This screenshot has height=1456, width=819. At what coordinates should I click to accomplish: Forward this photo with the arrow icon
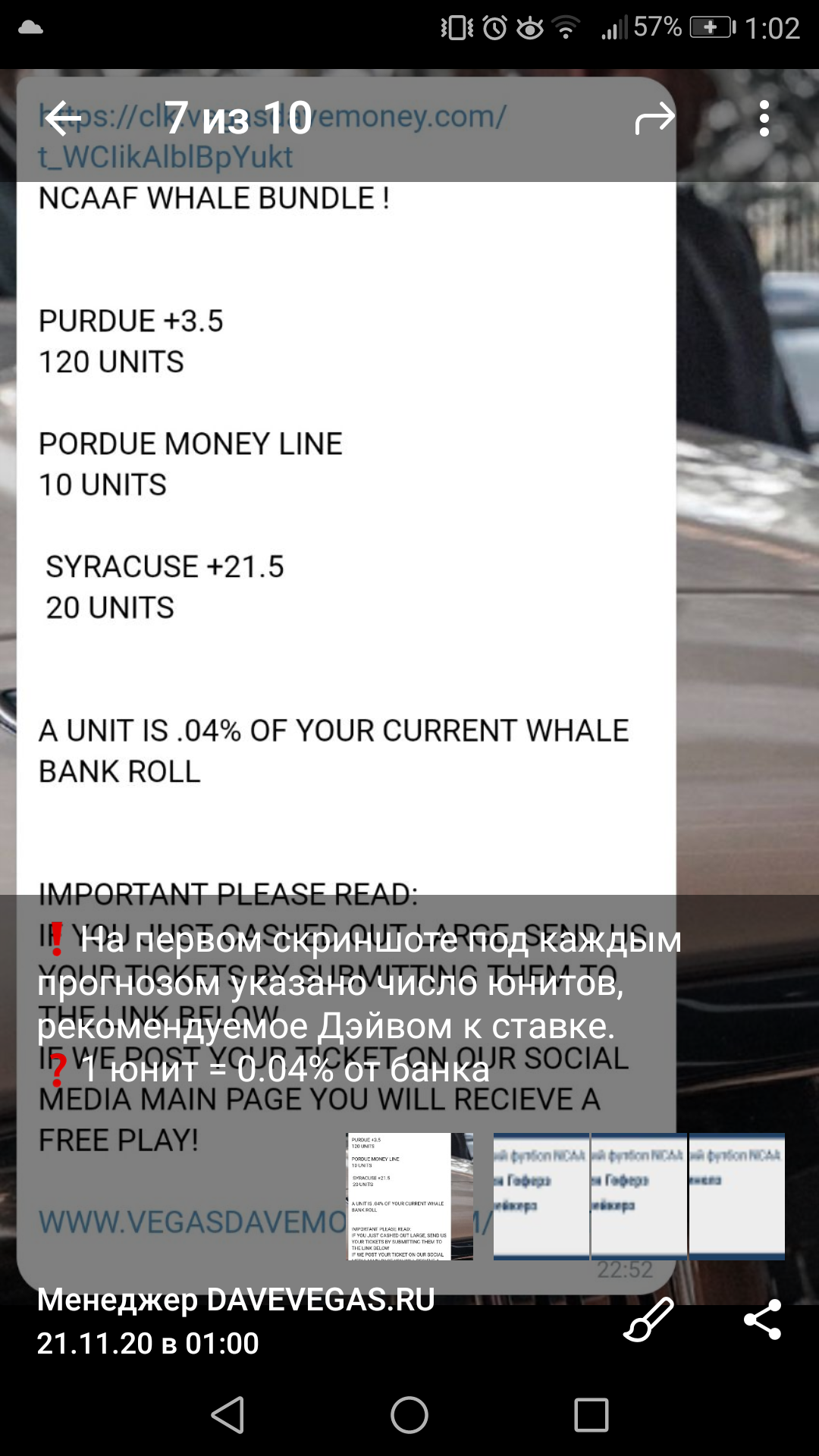click(654, 118)
